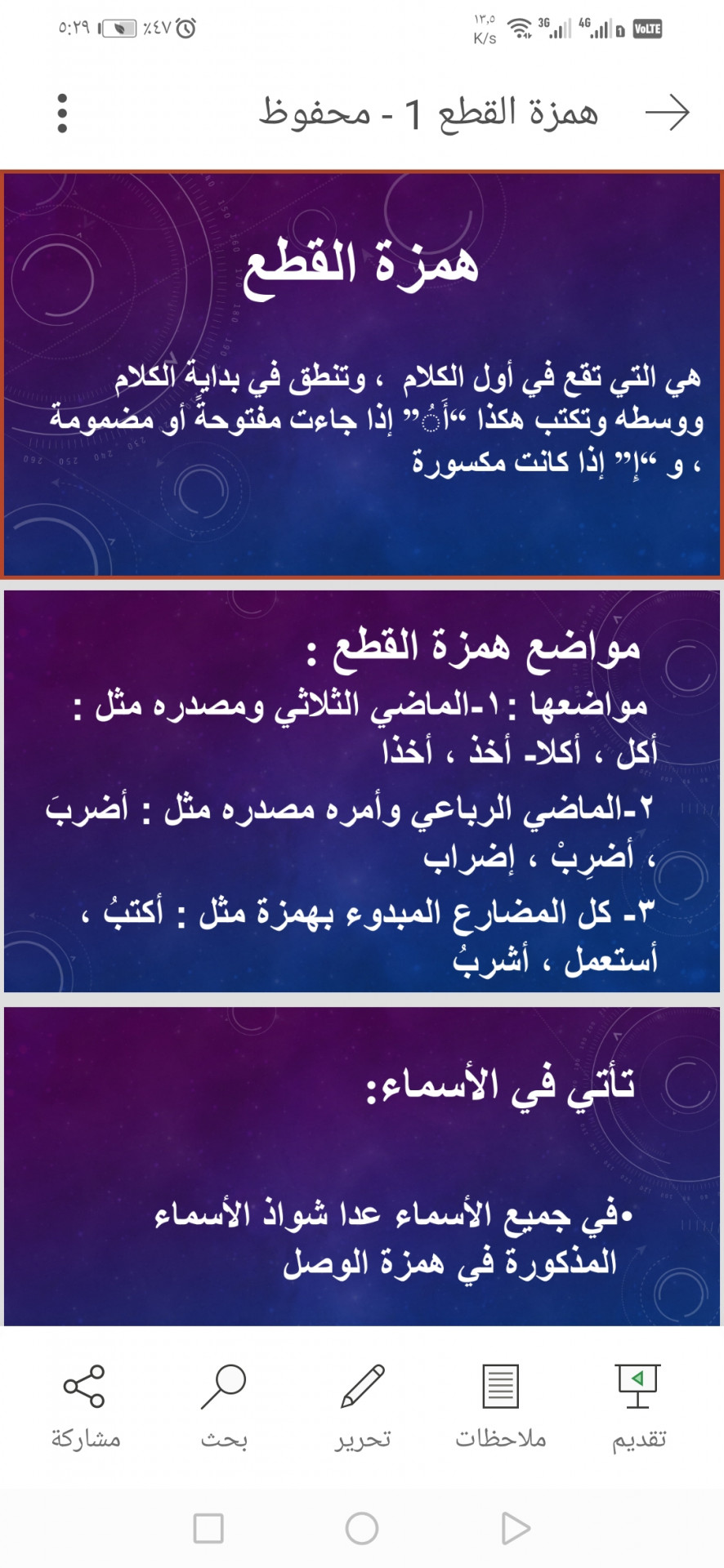Tap the back arrow in the header
The height and width of the screenshot is (1568, 724).
(x=667, y=113)
